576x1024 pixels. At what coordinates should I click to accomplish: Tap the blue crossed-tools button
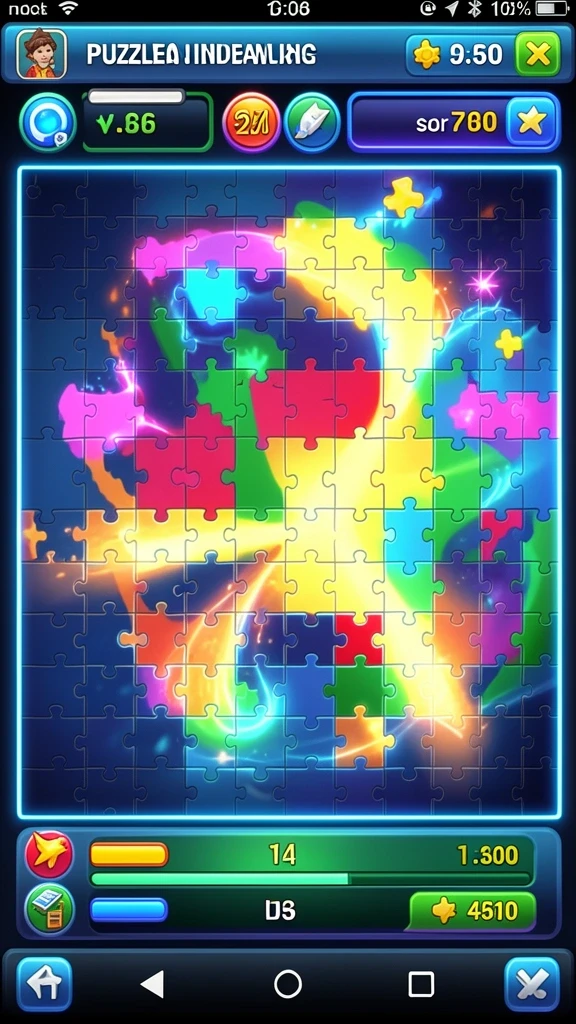pyautogui.click(x=532, y=984)
